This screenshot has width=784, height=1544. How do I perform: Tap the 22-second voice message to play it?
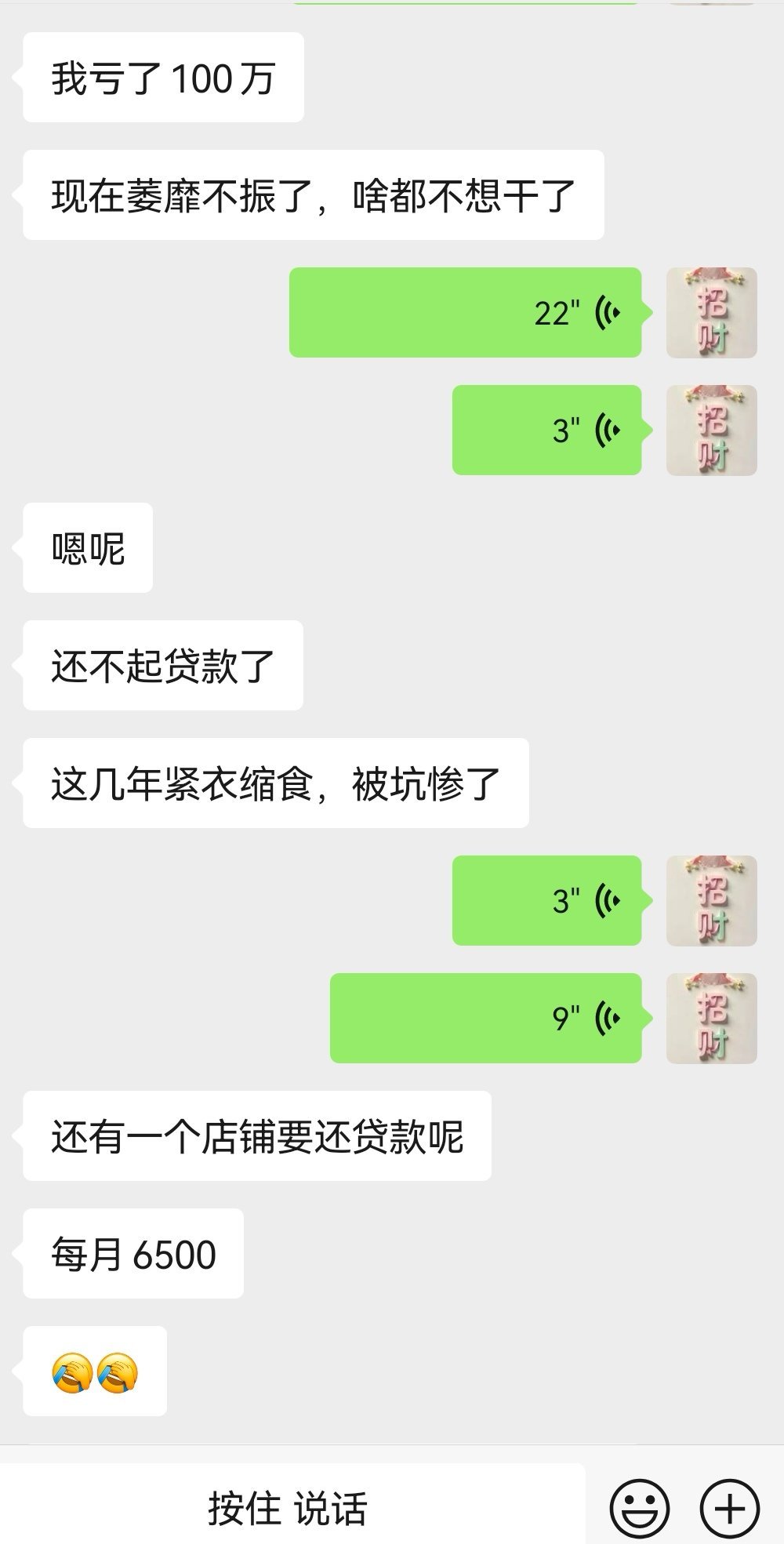click(466, 311)
